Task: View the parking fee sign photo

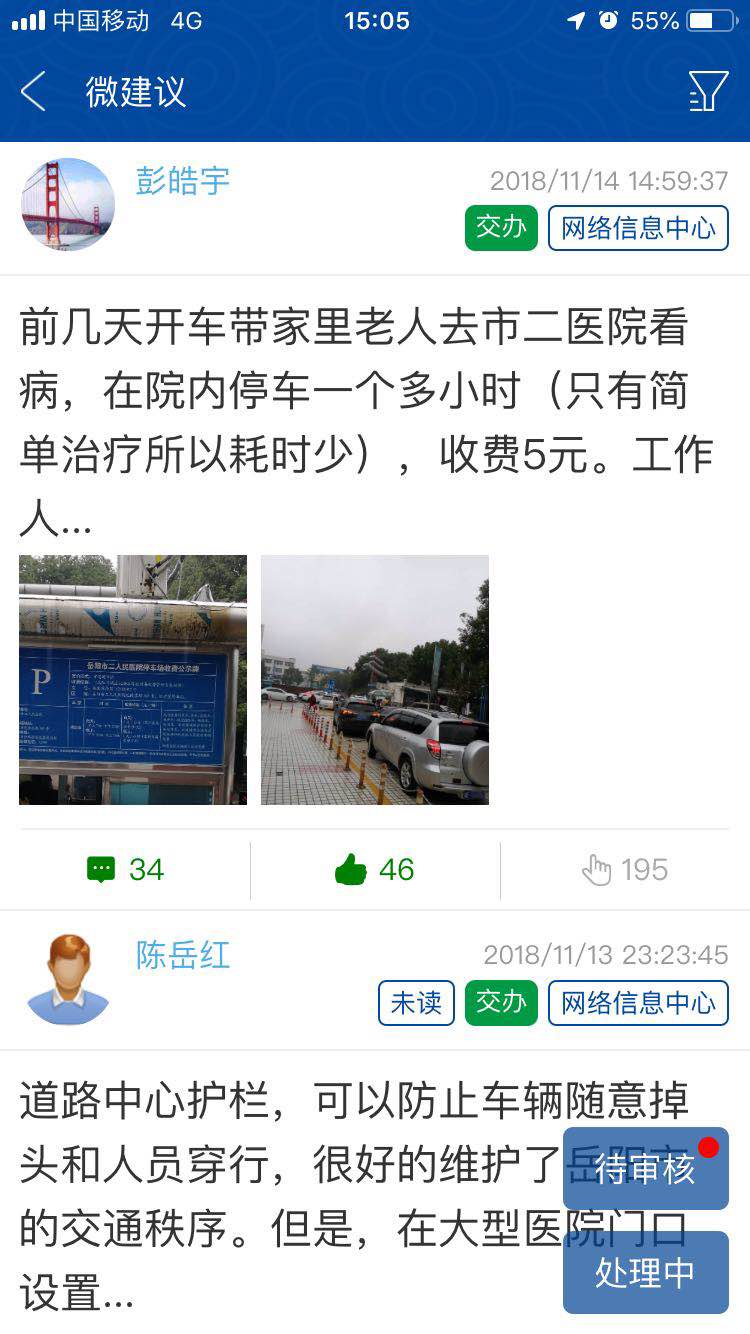Action: 133,680
